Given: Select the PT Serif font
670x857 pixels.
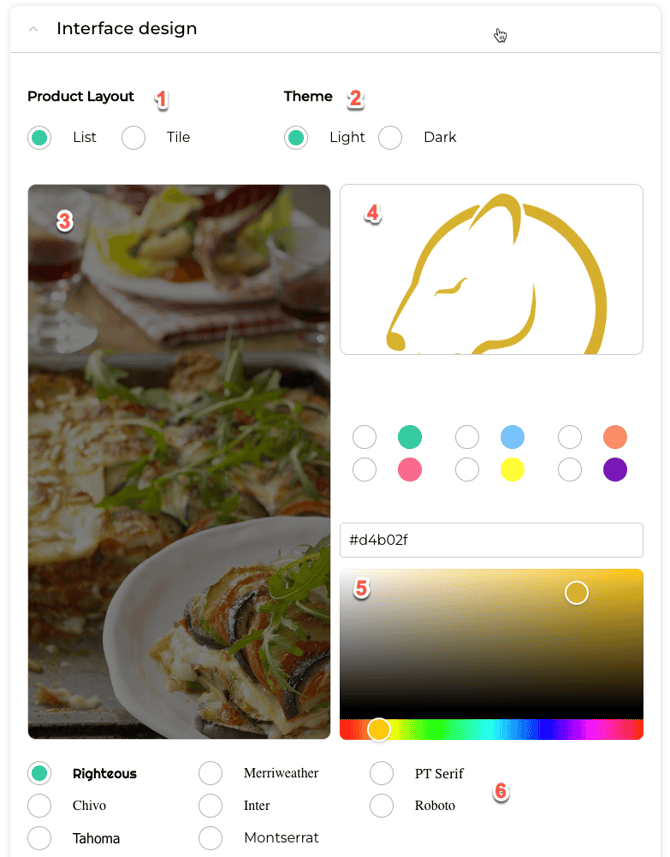Looking at the screenshot, I should pyautogui.click(x=382, y=773).
